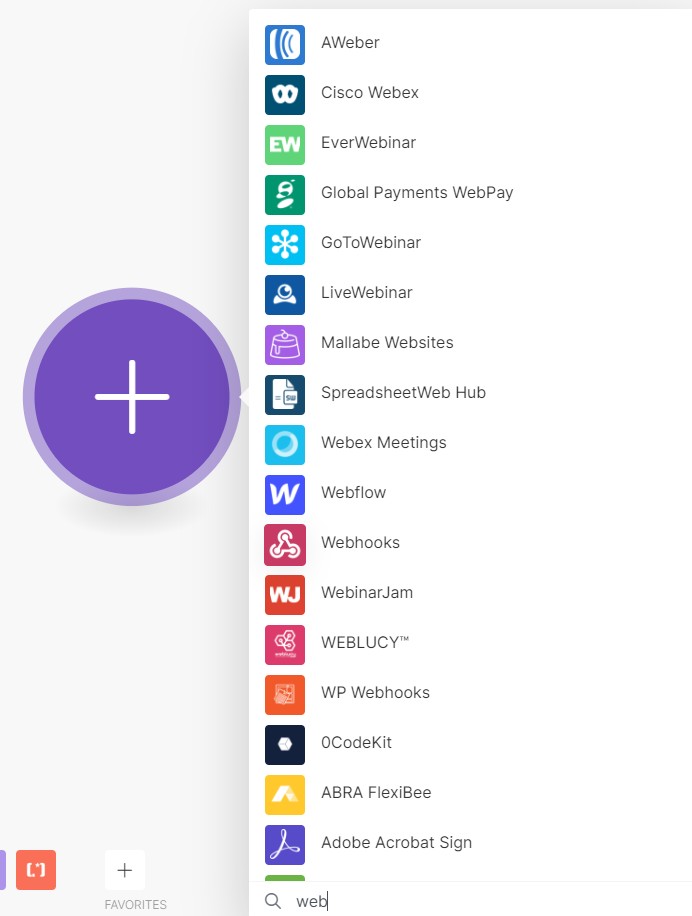Choose the Webflow app
The height and width of the screenshot is (916, 692).
[x=353, y=493]
